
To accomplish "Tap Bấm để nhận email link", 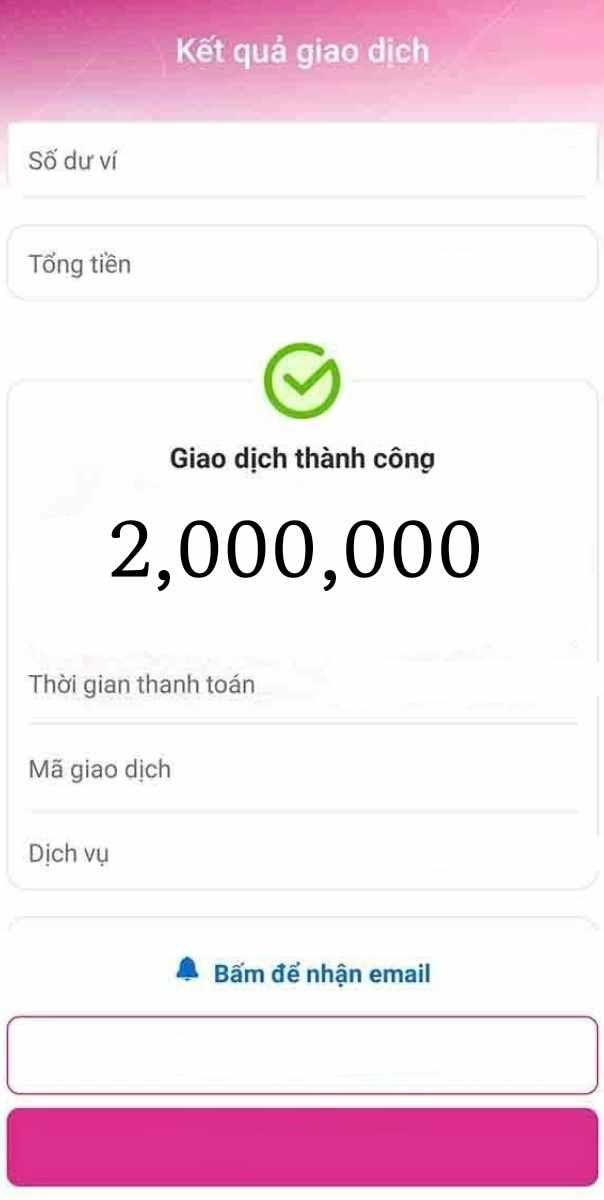I will (x=303, y=972).
